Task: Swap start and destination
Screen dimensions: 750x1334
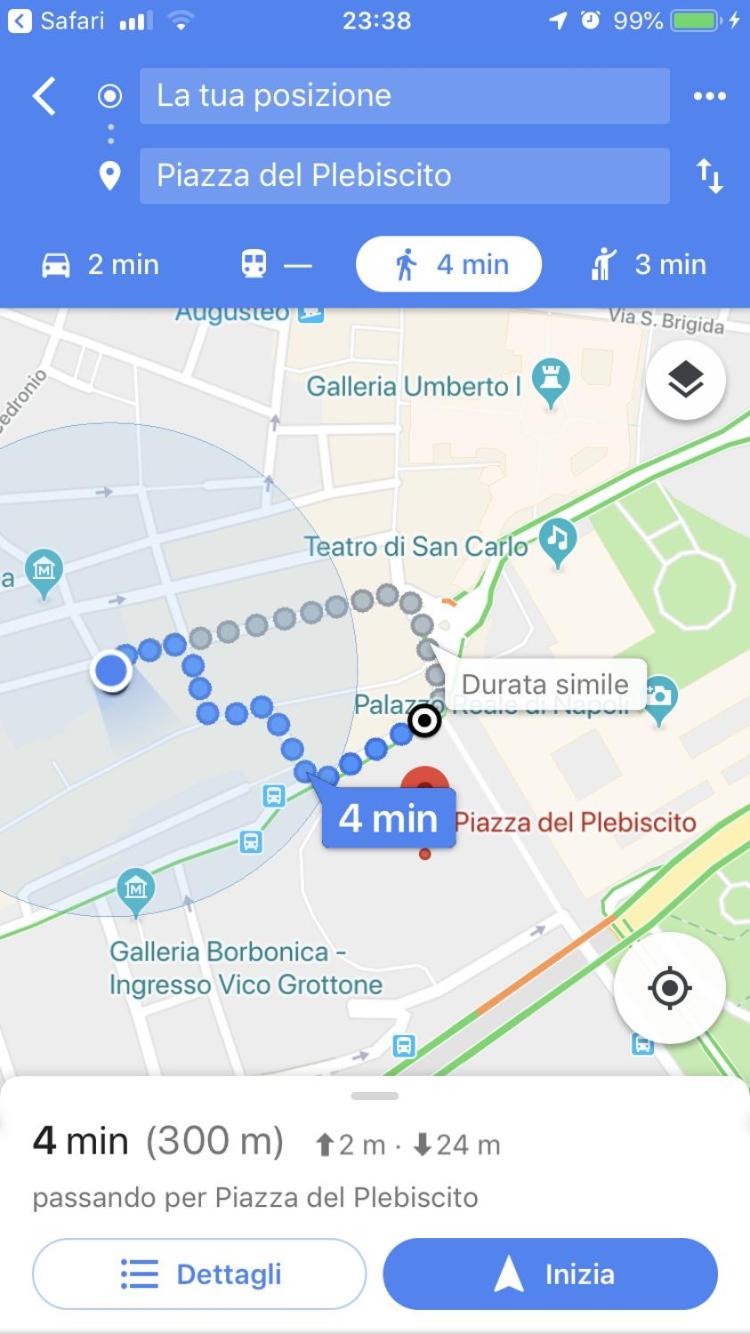Action: pos(709,177)
